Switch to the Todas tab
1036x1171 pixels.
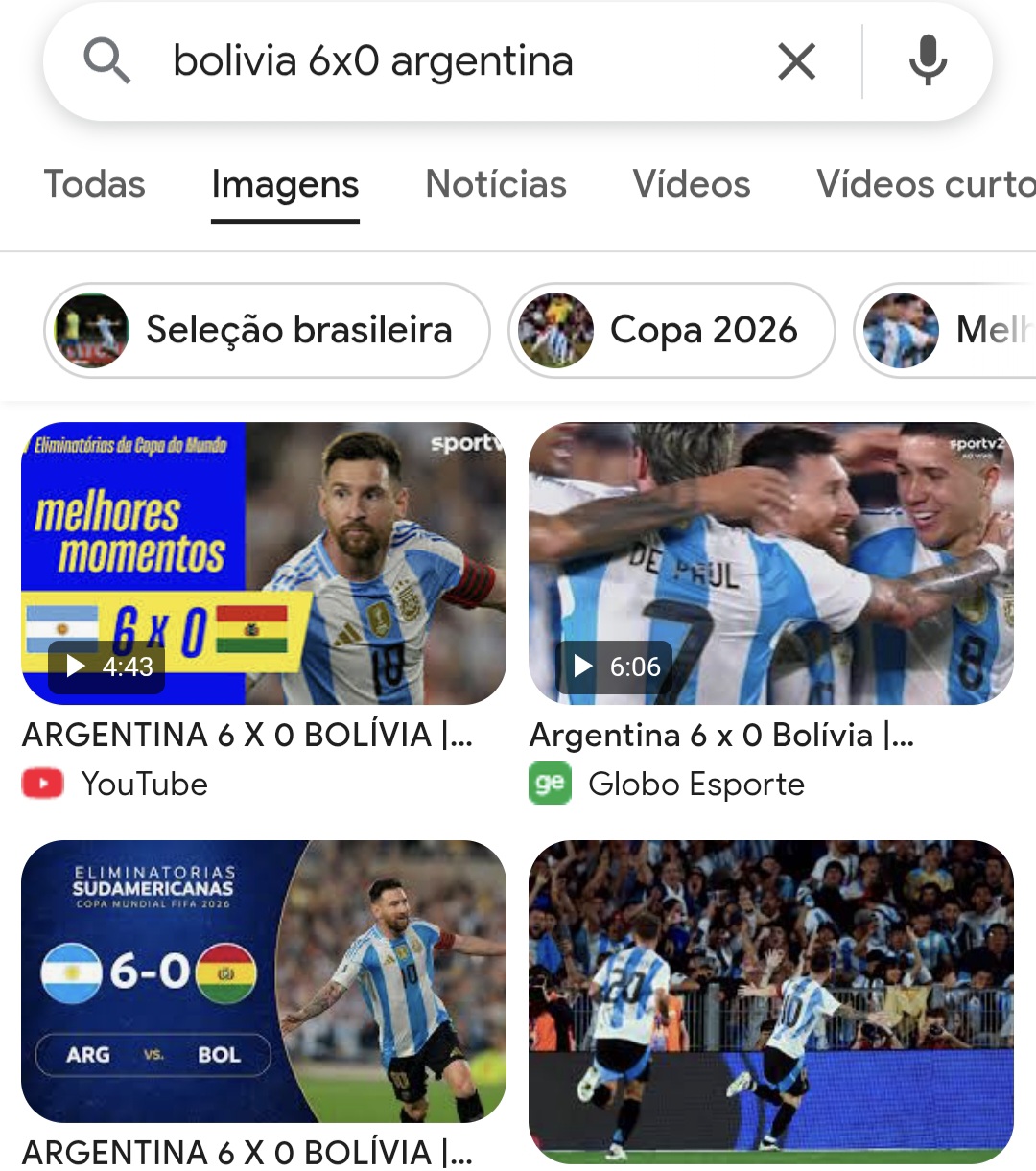tap(94, 184)
